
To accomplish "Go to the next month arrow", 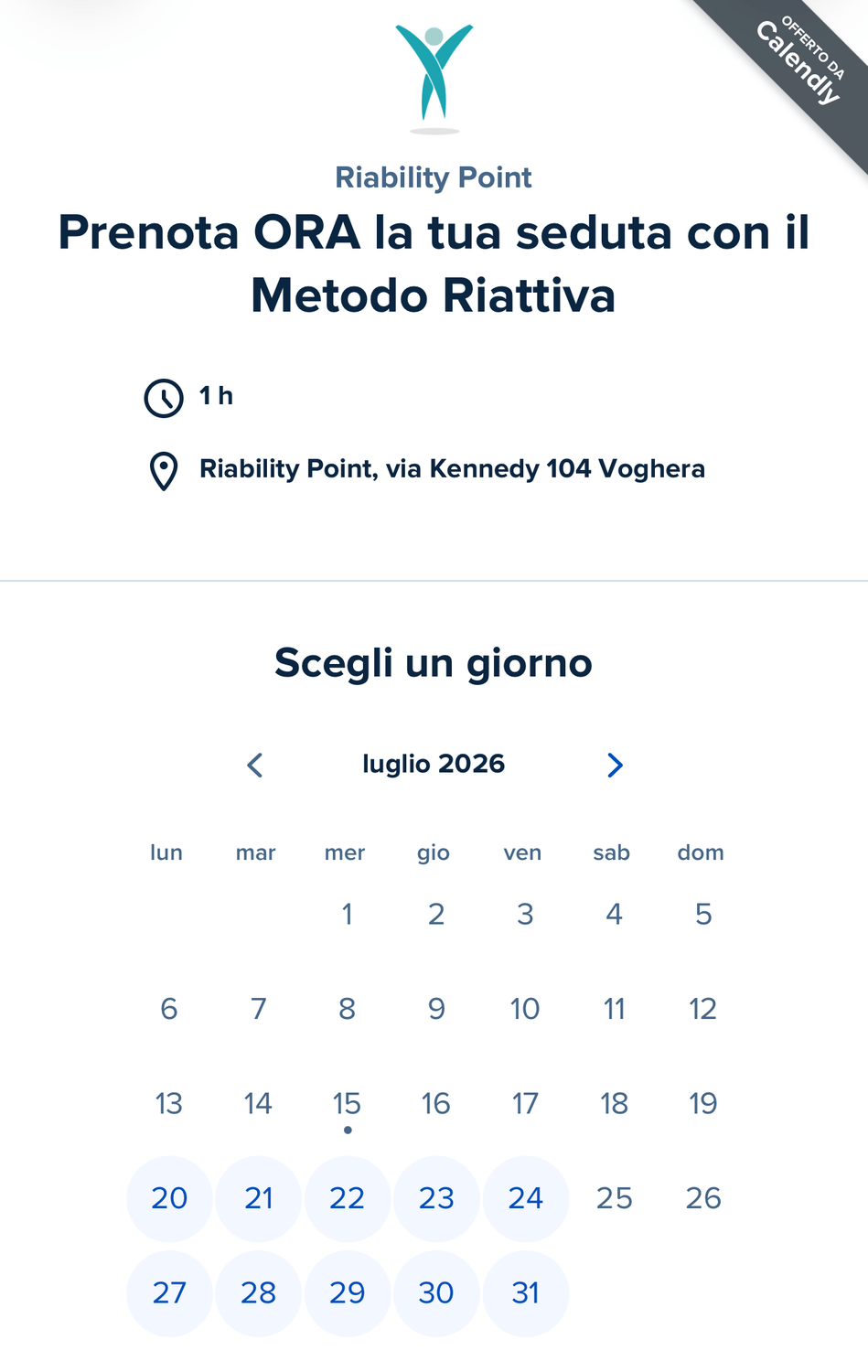I will [x=615, y=765].
